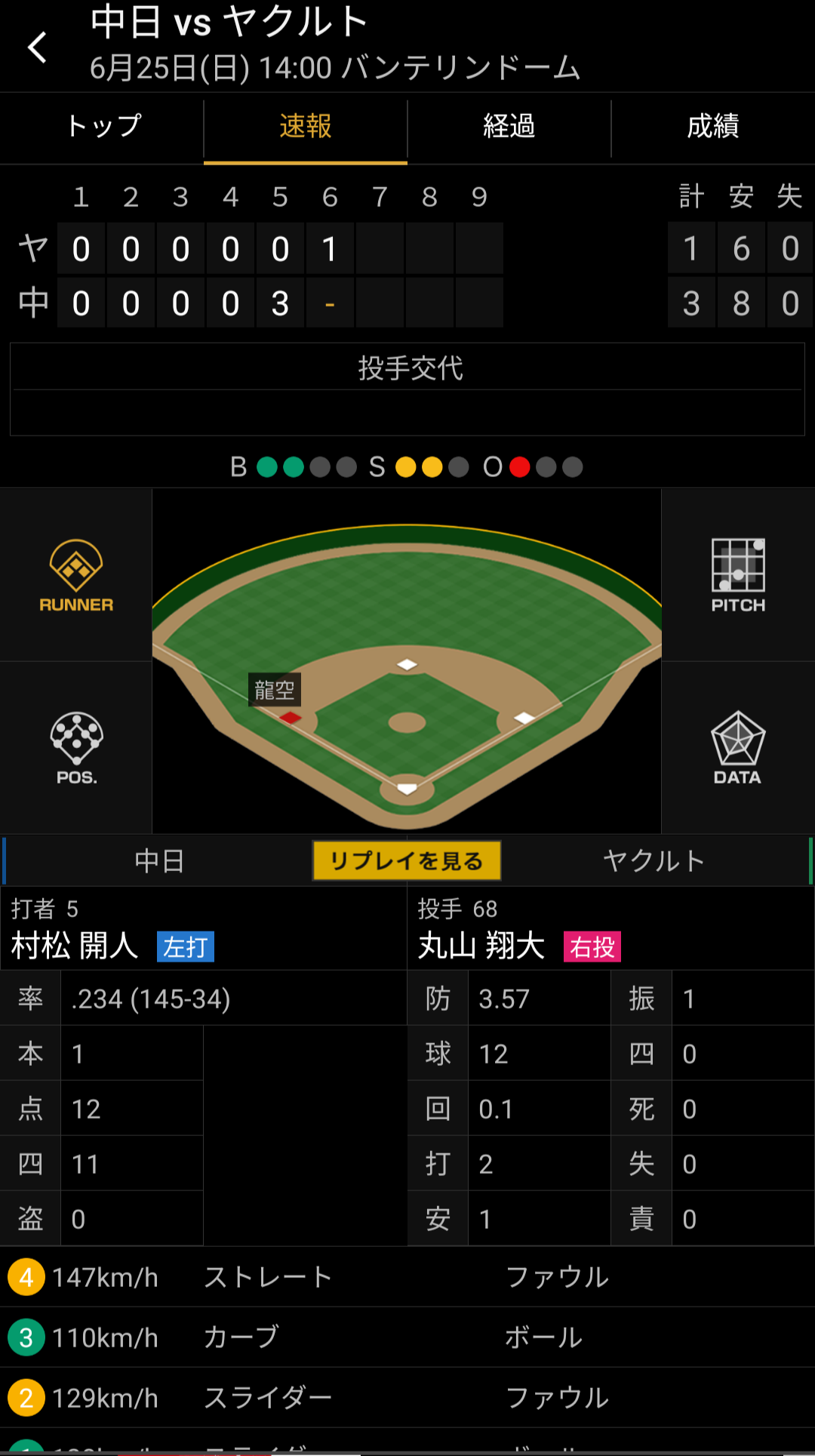Open batter 村松 開人's profile

pyautogui.click(x=75, y=946)
